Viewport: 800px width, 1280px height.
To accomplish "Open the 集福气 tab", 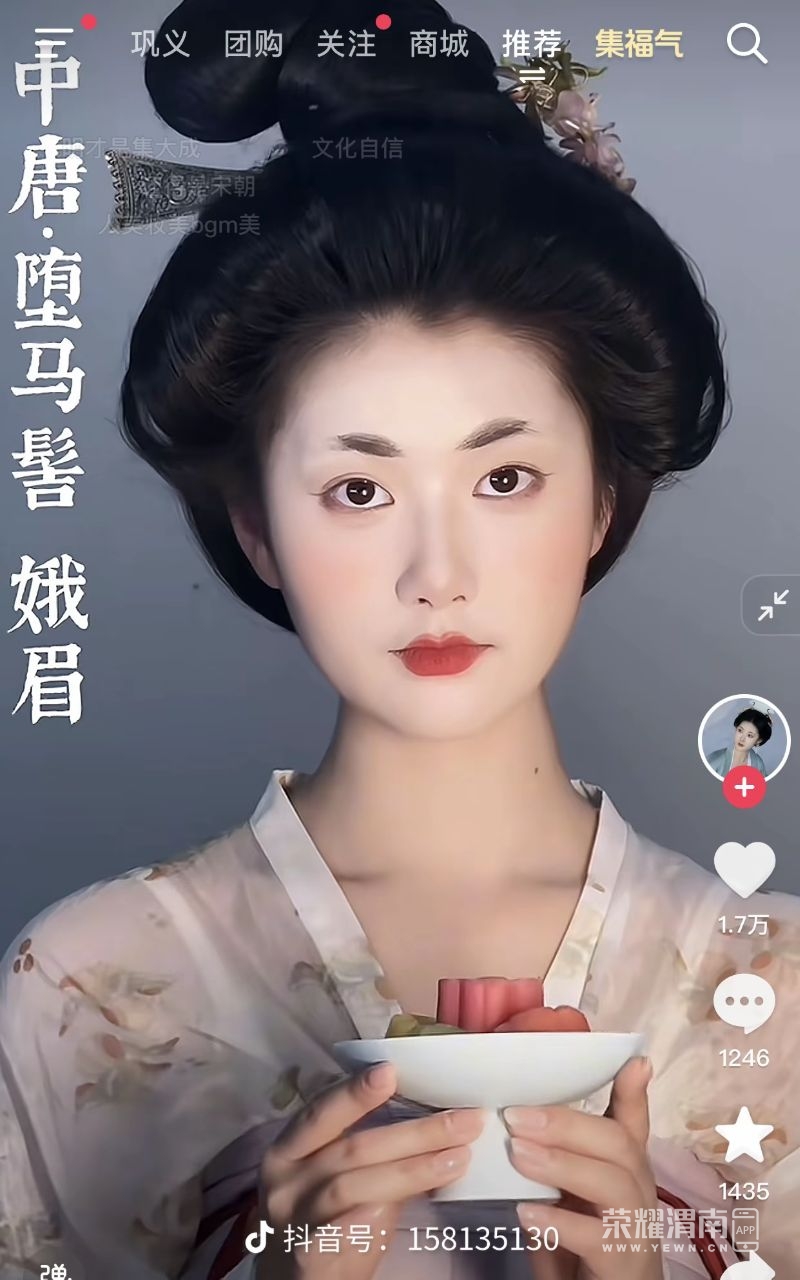I will pyautogui.click(x=639, y=44).
